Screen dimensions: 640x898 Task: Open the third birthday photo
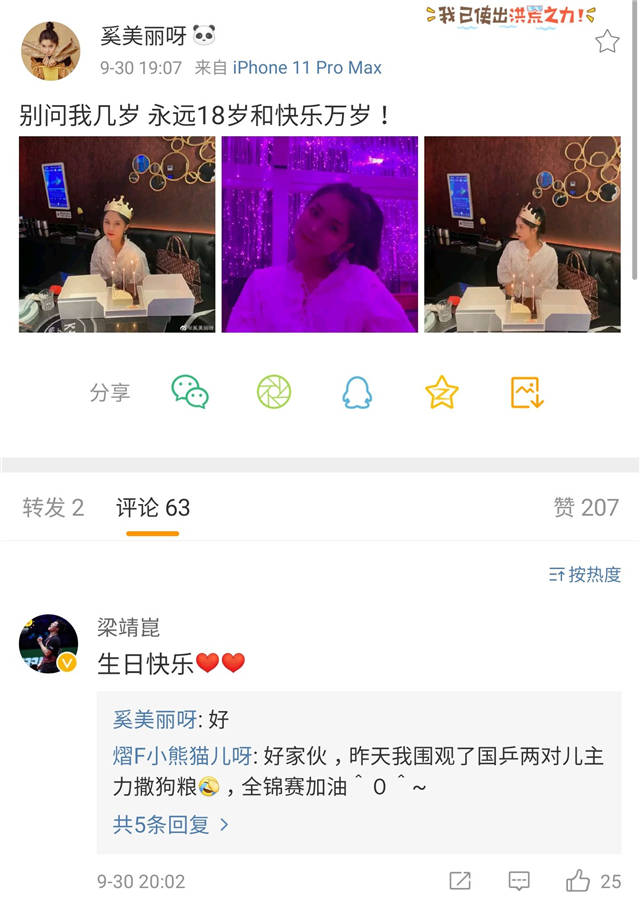coord(522,234)
